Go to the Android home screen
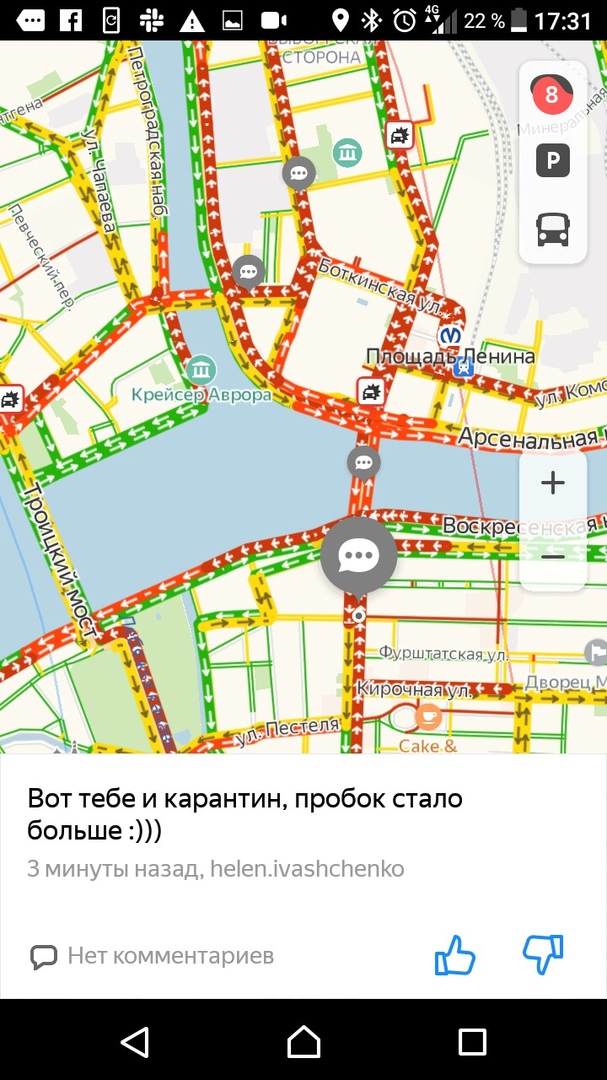607x1080 pixels. 304,1042
